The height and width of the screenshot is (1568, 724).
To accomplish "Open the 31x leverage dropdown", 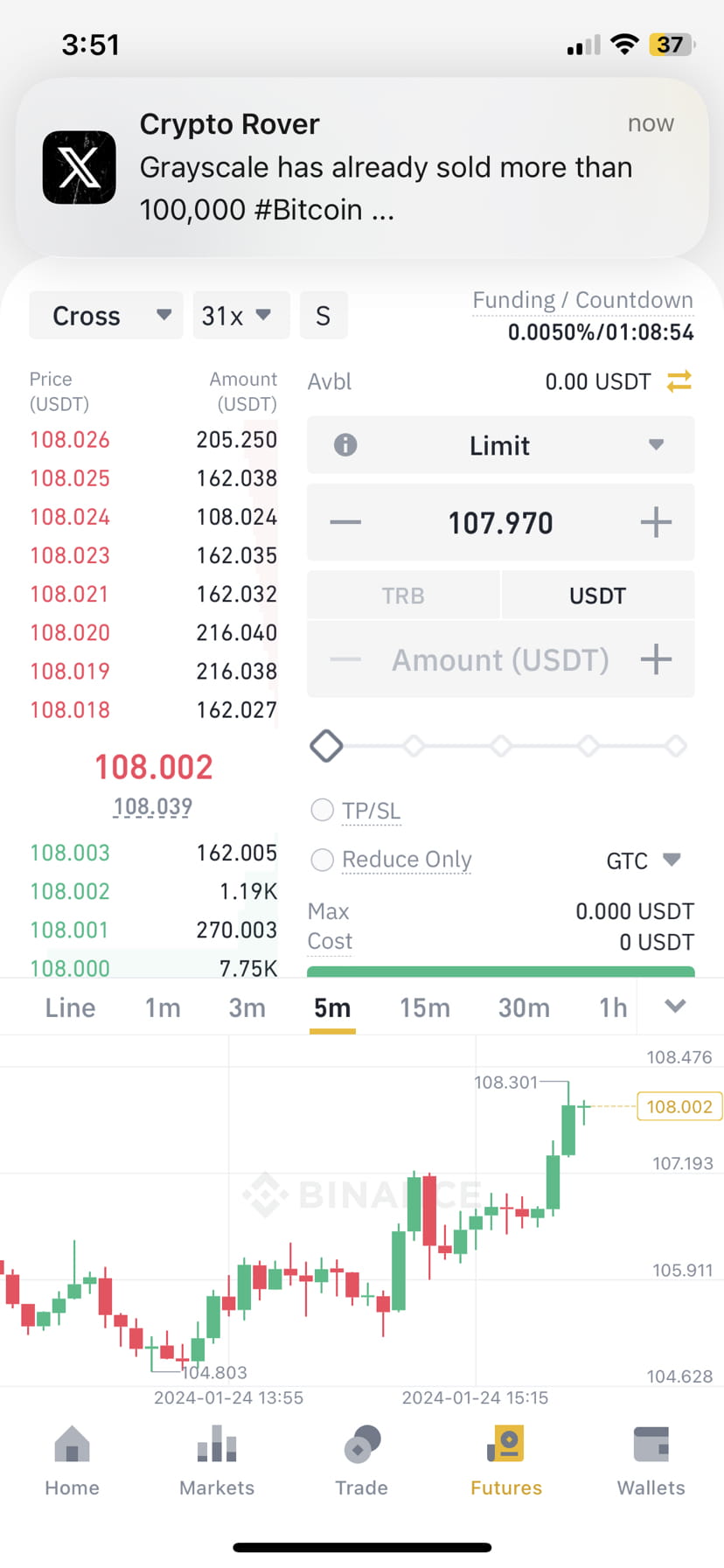I will click(240, 315).
